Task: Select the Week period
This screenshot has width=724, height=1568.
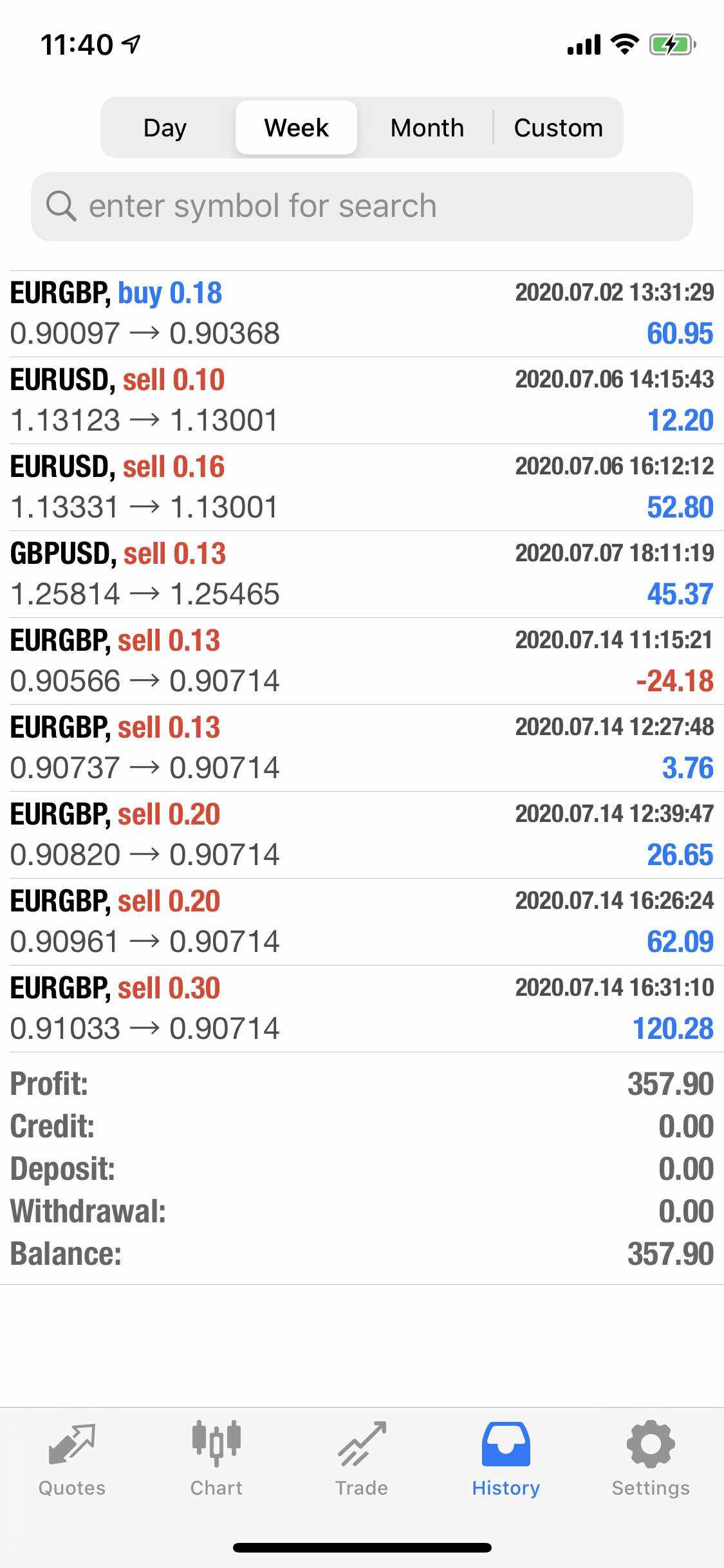Action: click(x=296, y=127)
